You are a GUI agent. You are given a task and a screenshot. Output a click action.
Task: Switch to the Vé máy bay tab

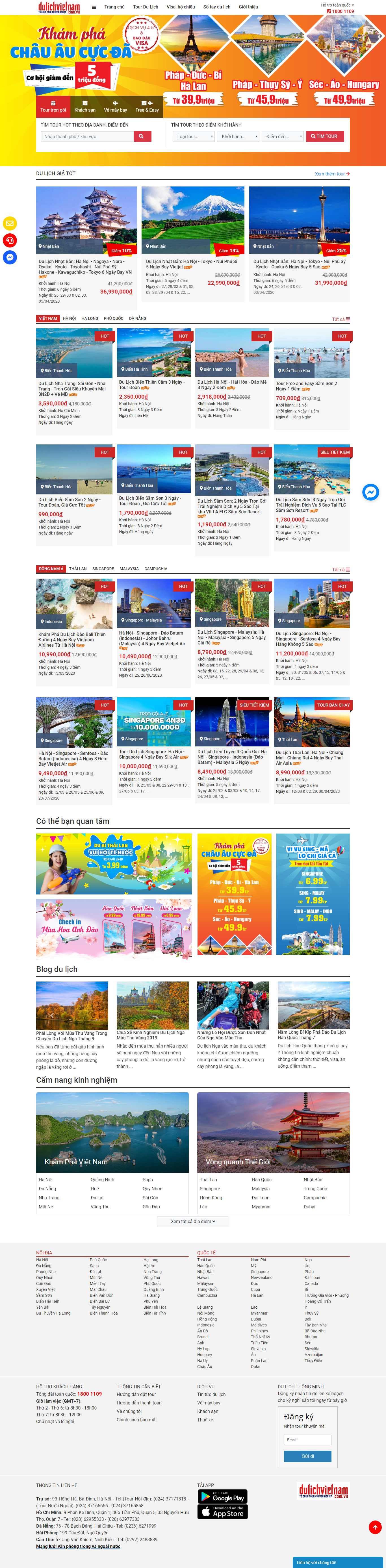(115, 107)
